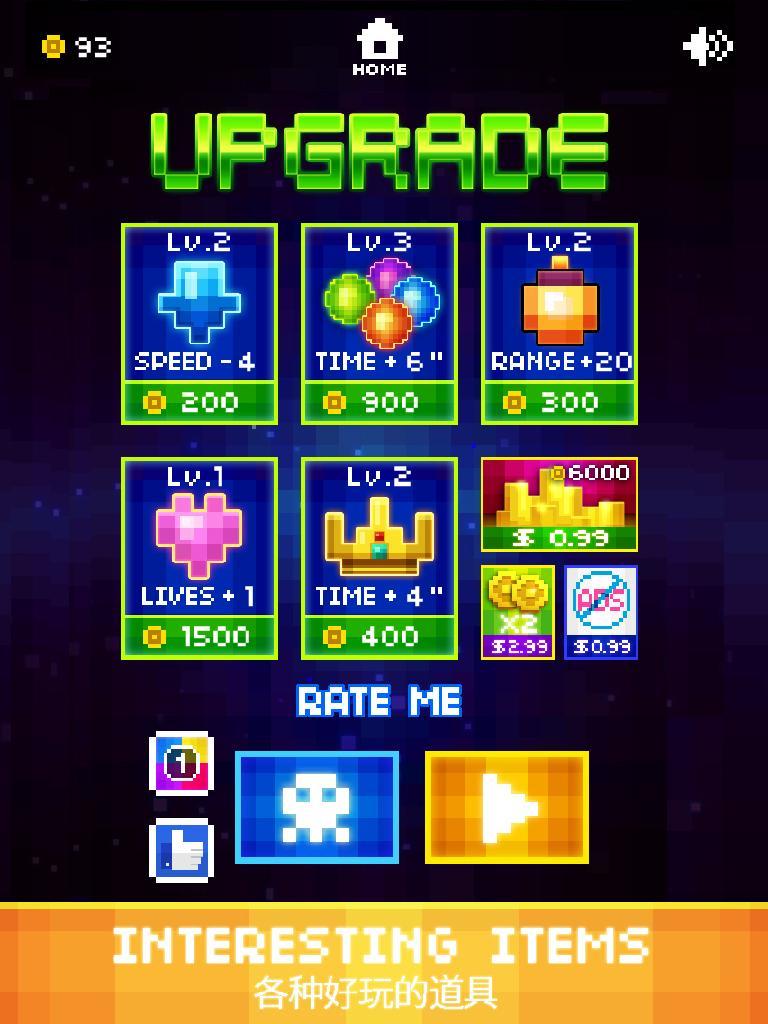Tap the Rate Me link

379,701
